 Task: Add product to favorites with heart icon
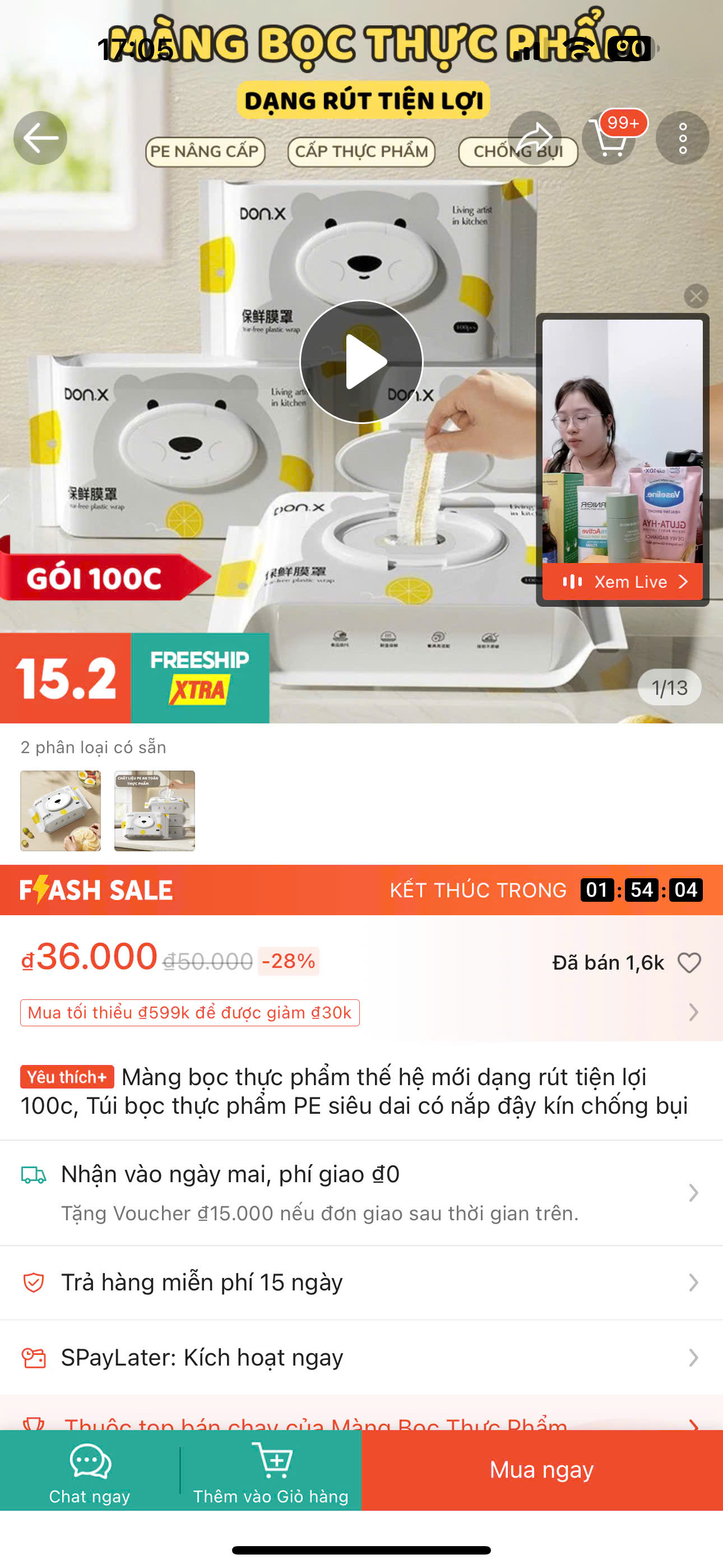pos(689,963)
